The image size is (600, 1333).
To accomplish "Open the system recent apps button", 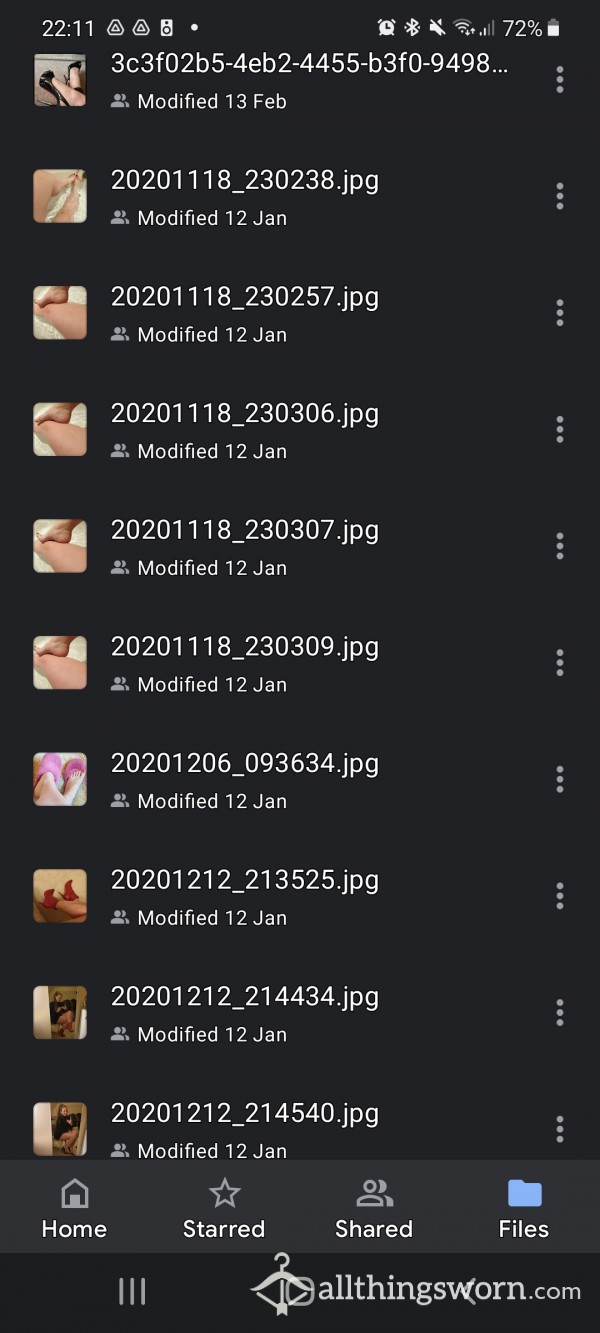I will pos(132,1291).
